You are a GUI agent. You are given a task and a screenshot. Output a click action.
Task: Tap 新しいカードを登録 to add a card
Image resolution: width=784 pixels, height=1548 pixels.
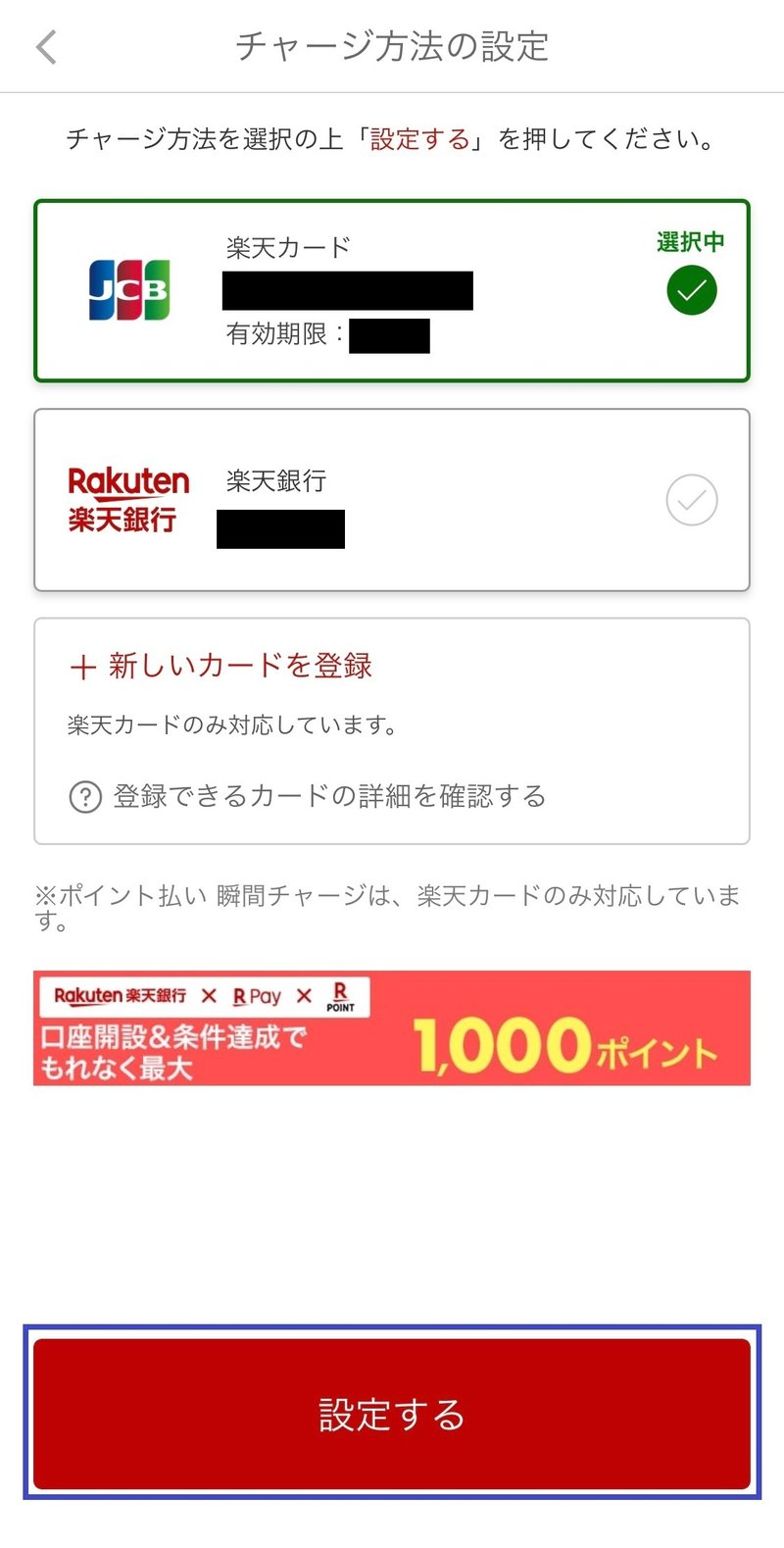pyautogui.click(x=221, y=666)
